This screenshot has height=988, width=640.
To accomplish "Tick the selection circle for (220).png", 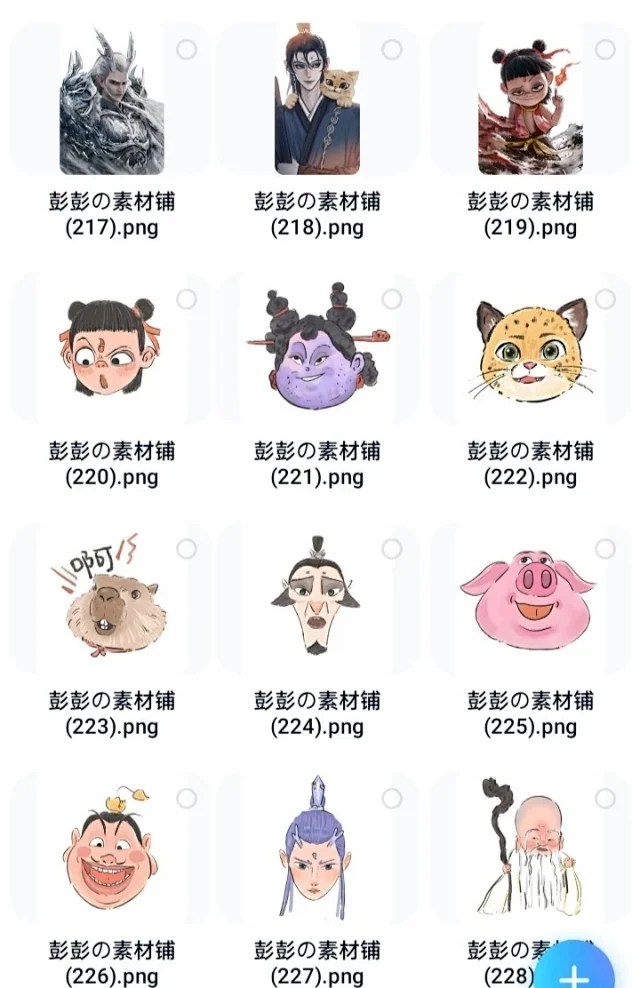I will tap(186, 299).
